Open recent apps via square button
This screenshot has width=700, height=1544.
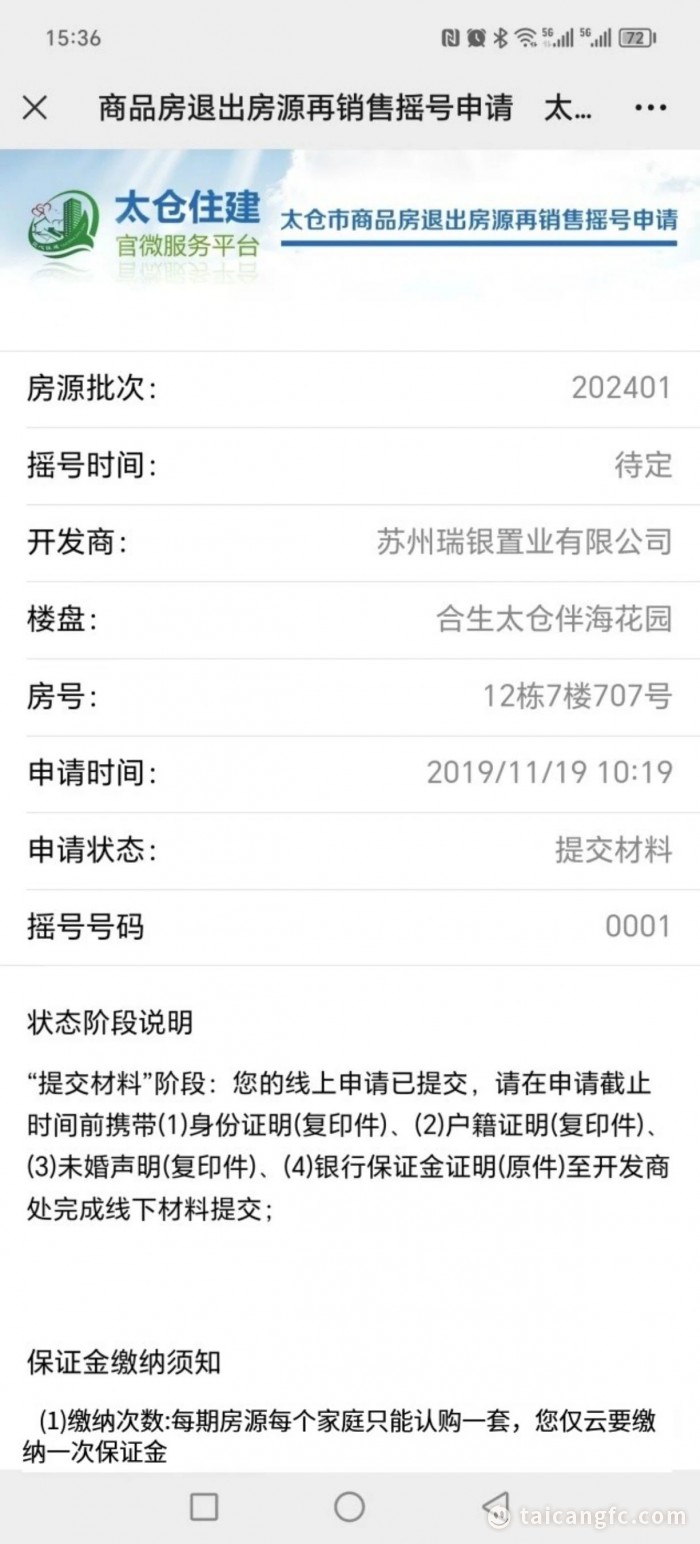(204, 1507)
